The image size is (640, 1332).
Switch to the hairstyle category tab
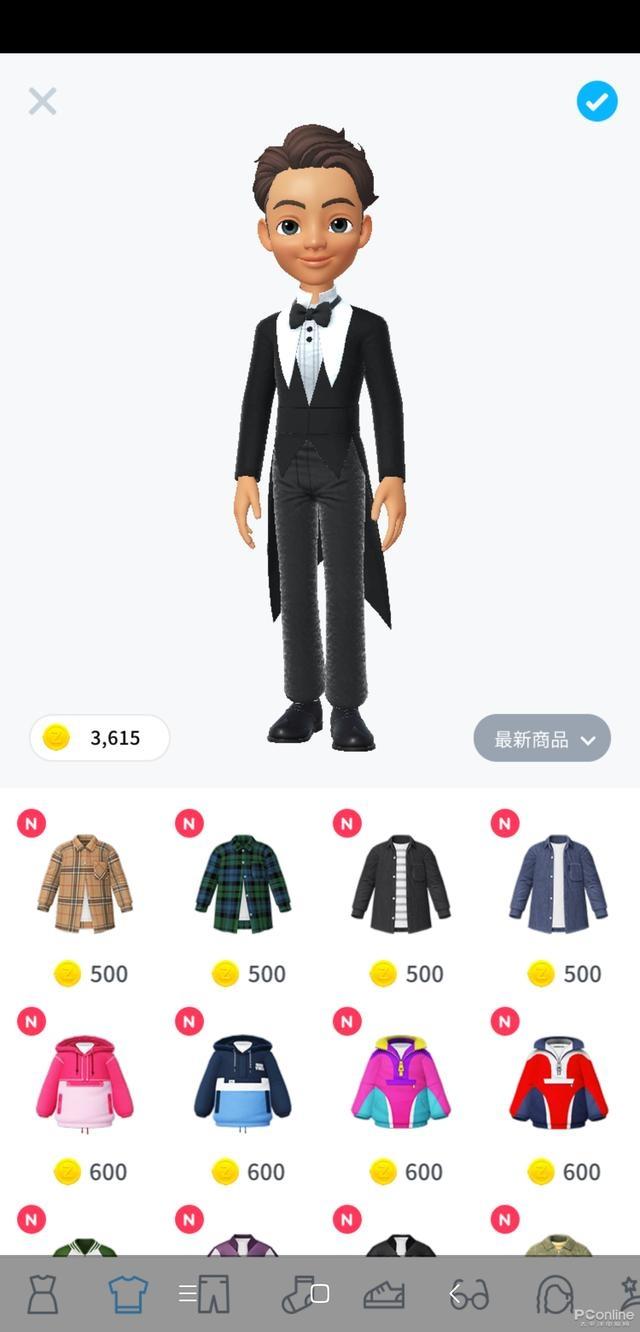click(x=555, y=1294)
